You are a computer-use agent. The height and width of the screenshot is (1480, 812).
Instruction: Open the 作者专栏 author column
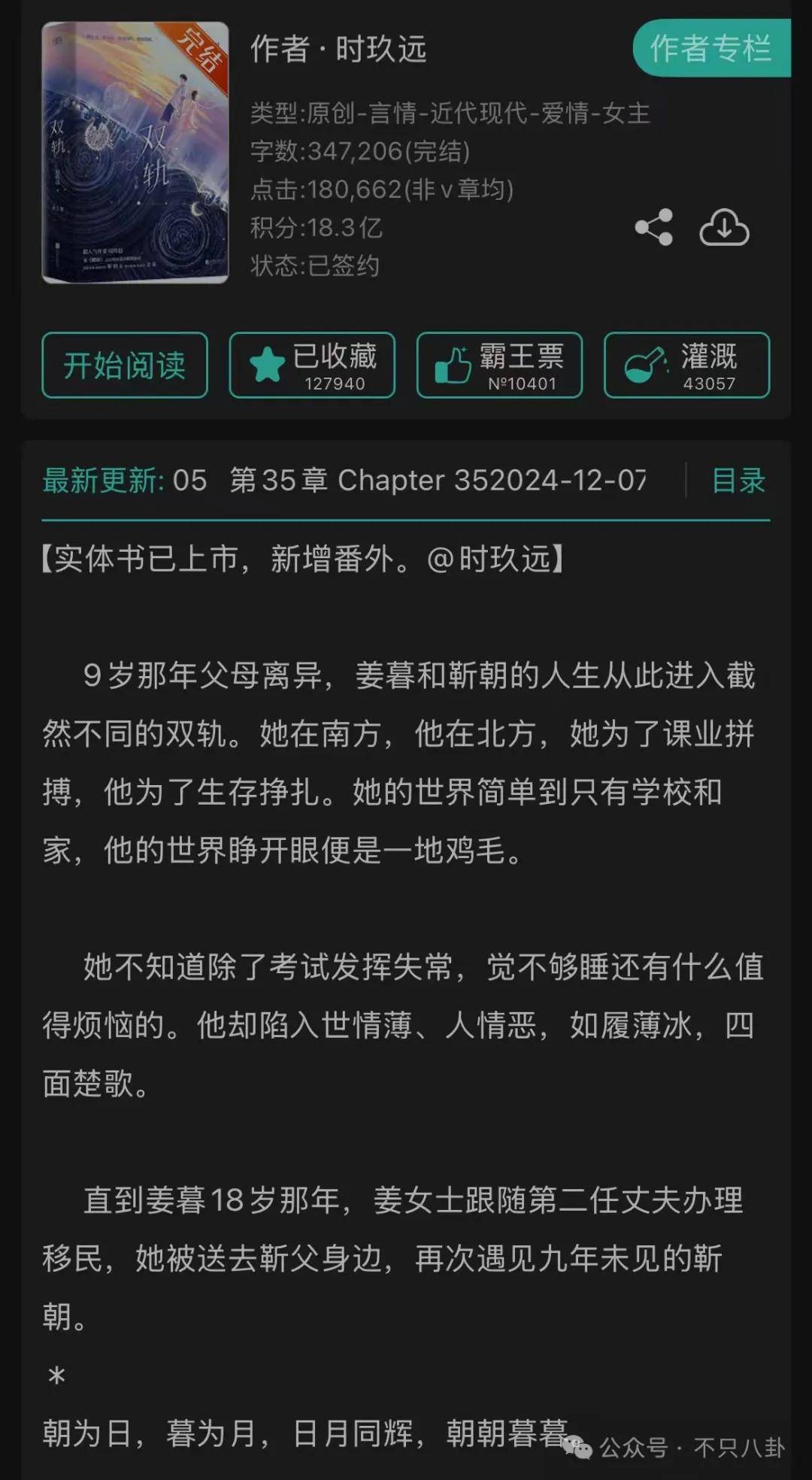coord(711,49)
